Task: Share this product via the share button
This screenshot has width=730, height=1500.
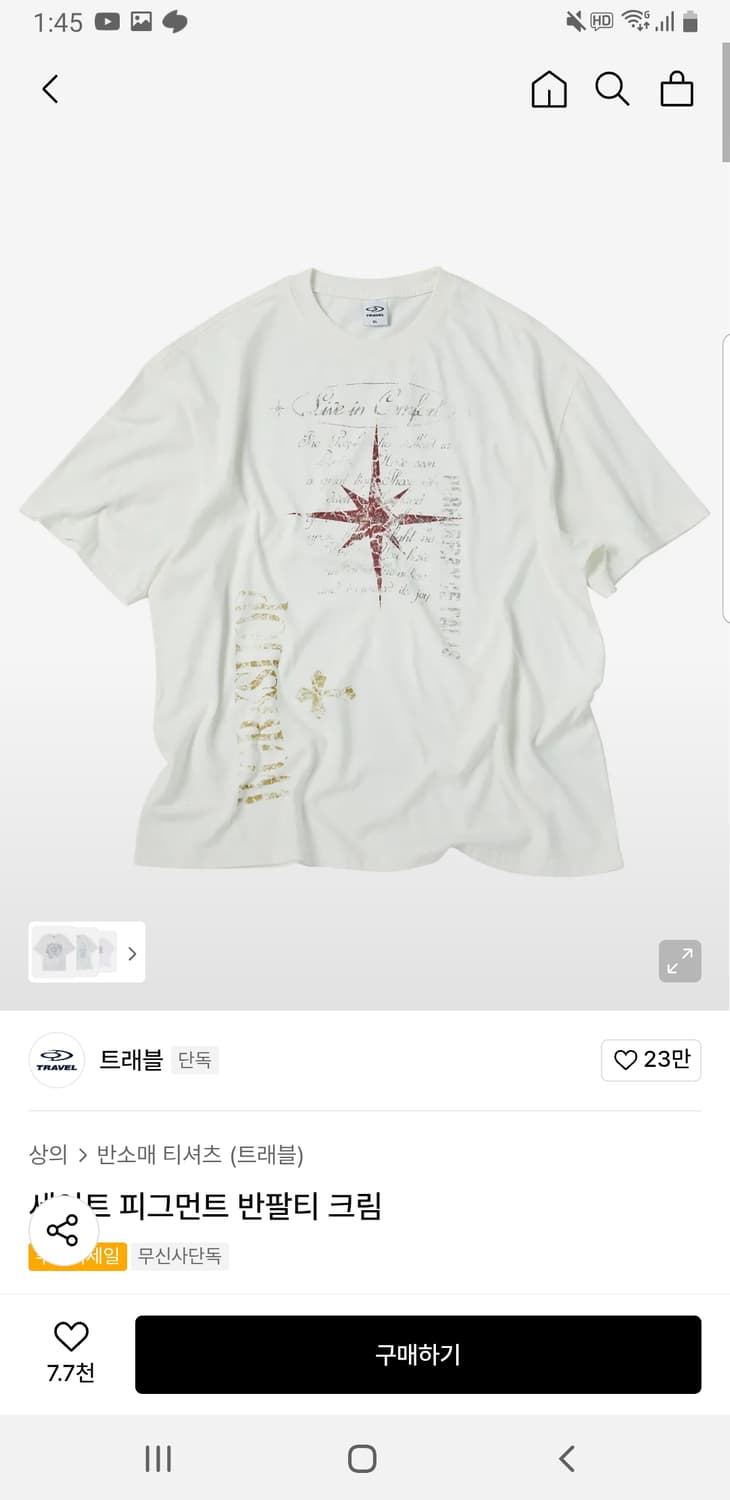Action: click(63, 1231)
